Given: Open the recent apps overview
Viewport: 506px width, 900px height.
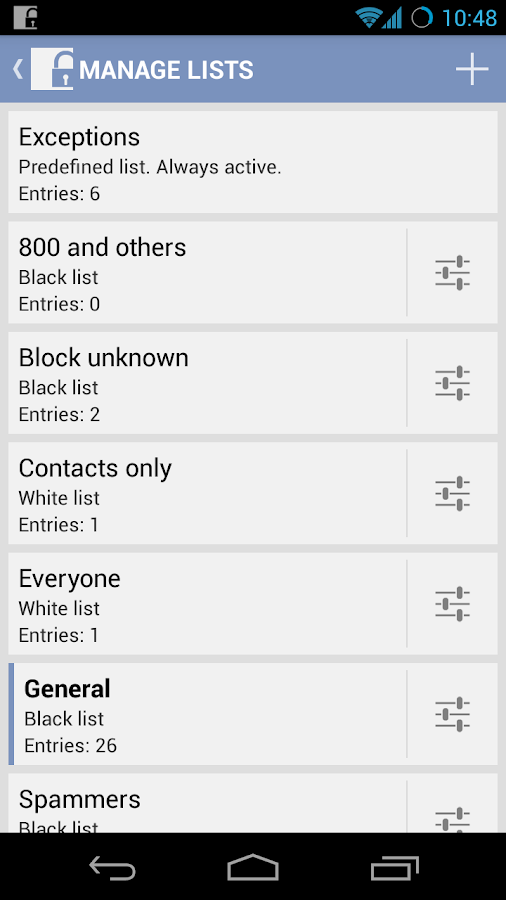Looking at the screenshot, I should point(395,867).
